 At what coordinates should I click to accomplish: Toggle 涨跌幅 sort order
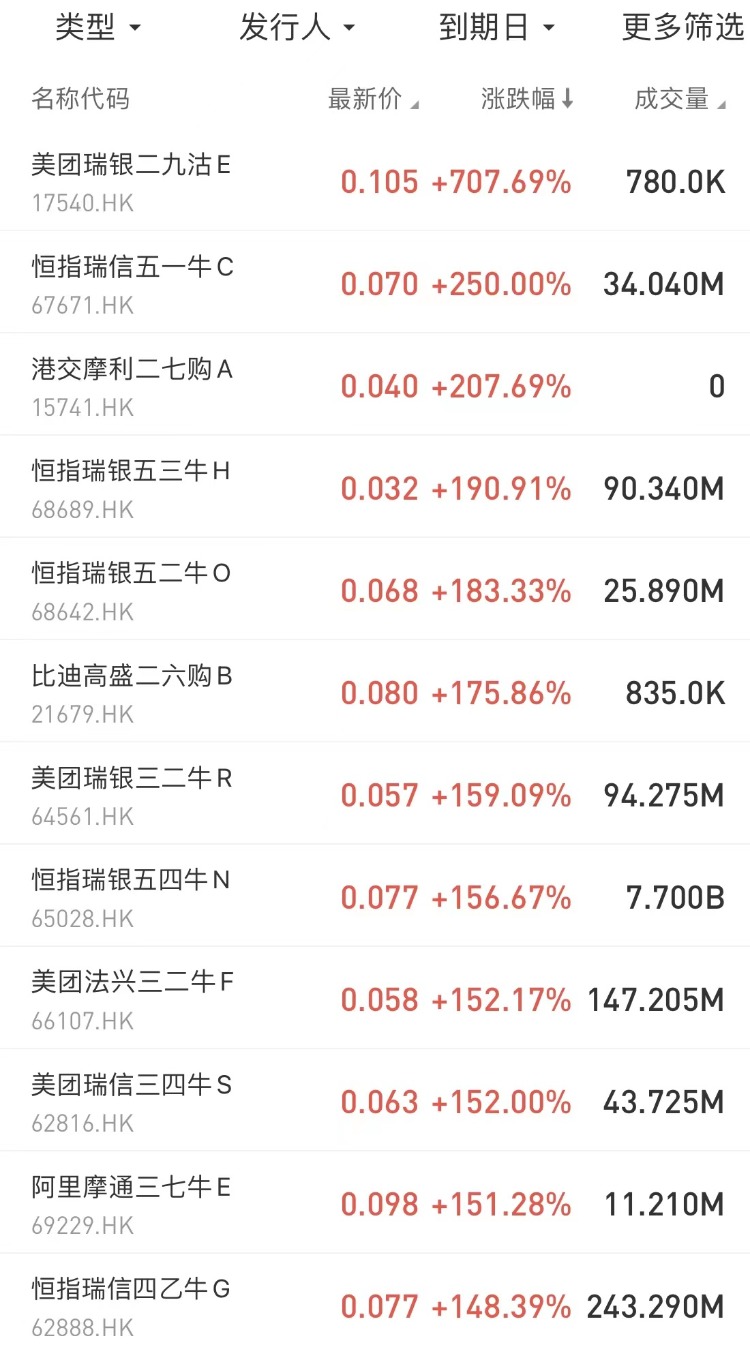pos(527,99)
